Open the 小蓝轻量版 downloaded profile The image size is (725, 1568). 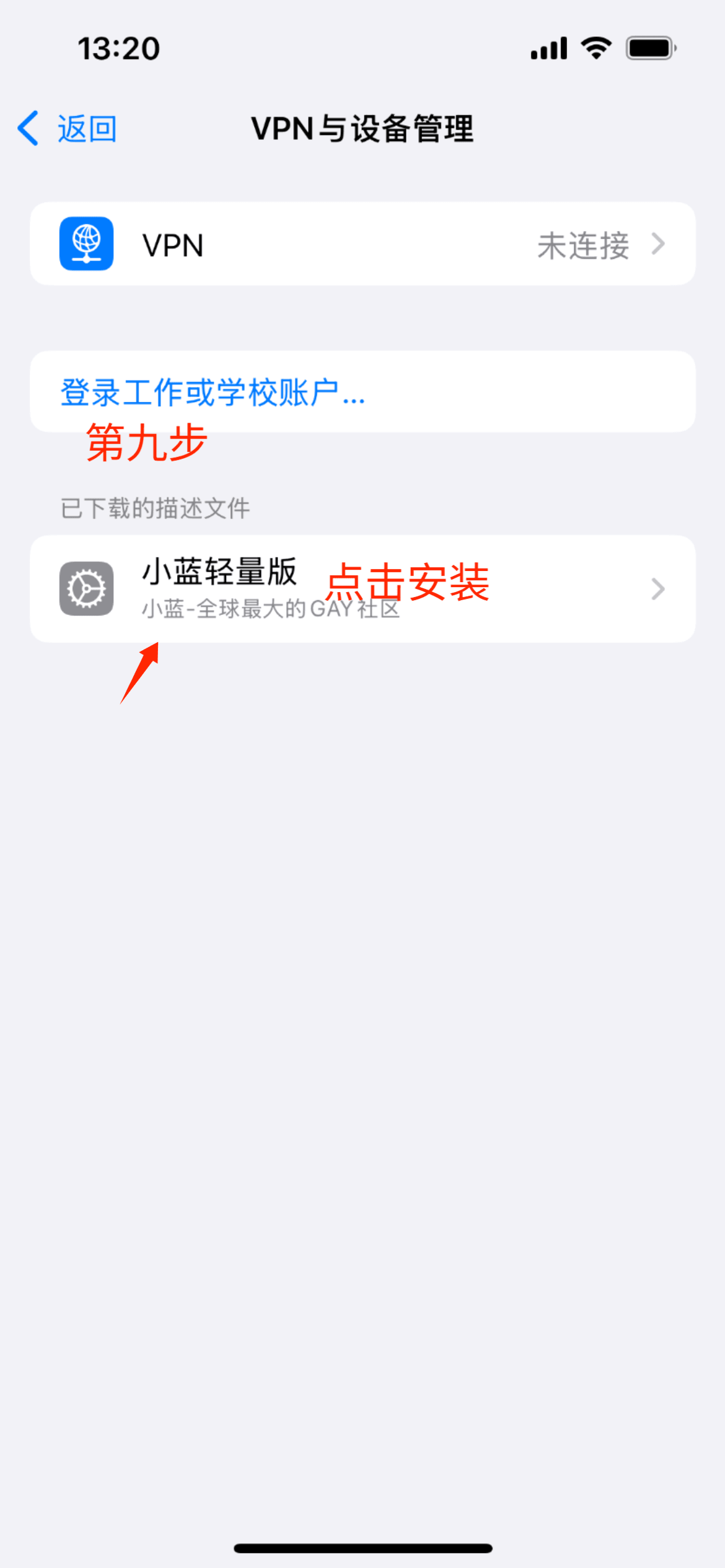[x=362, y=588]
